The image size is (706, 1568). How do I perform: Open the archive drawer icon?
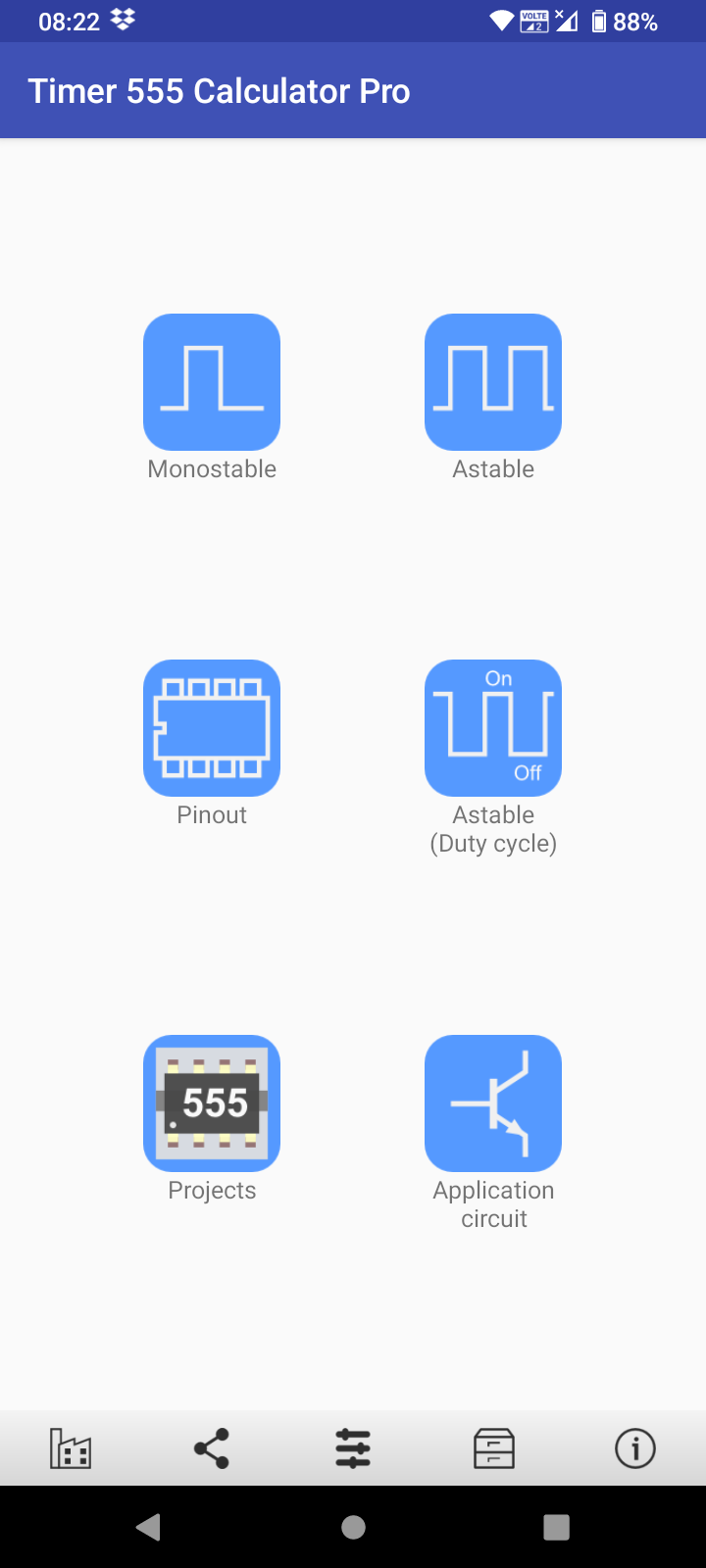pyautogui.click(x=494, y=1447)
